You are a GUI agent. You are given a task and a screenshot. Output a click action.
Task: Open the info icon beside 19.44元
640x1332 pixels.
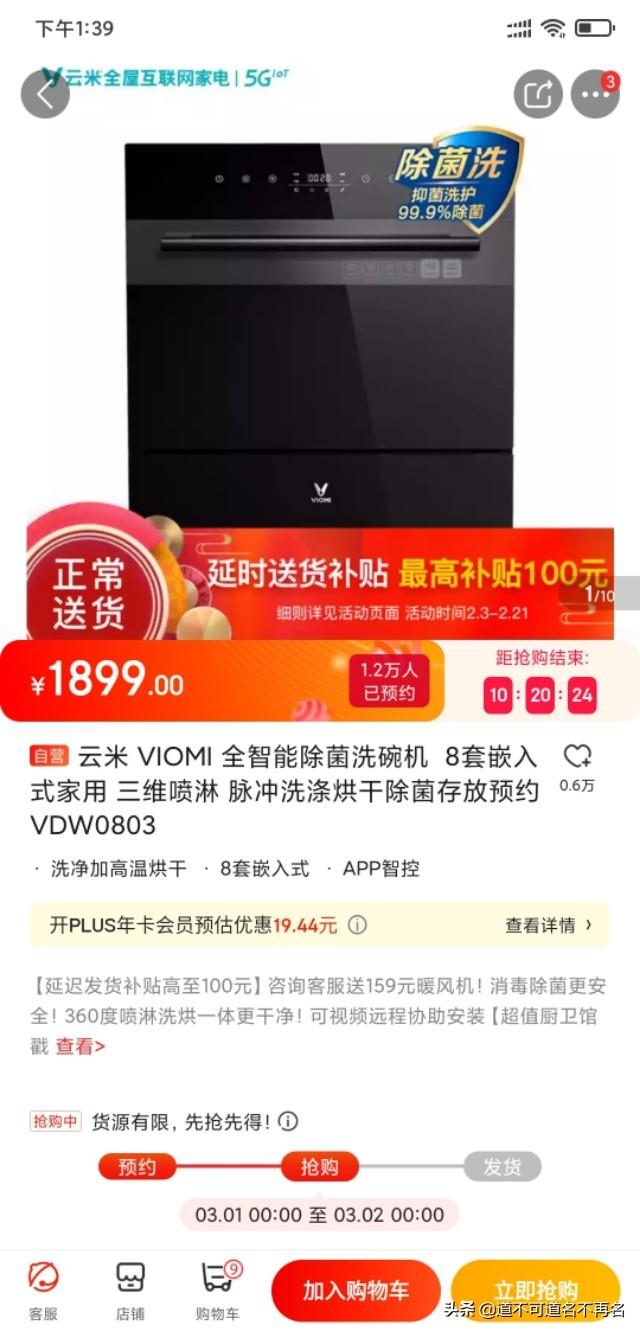357,925
